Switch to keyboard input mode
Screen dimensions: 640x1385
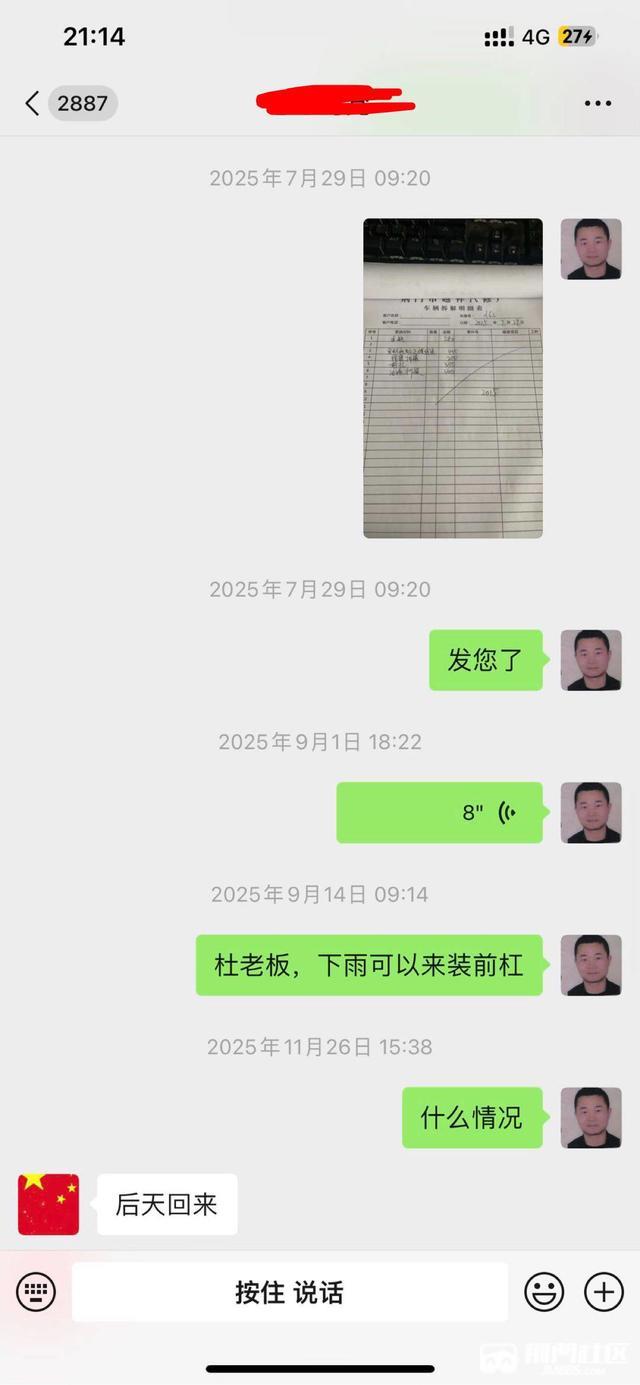(x=36, y=1292)
